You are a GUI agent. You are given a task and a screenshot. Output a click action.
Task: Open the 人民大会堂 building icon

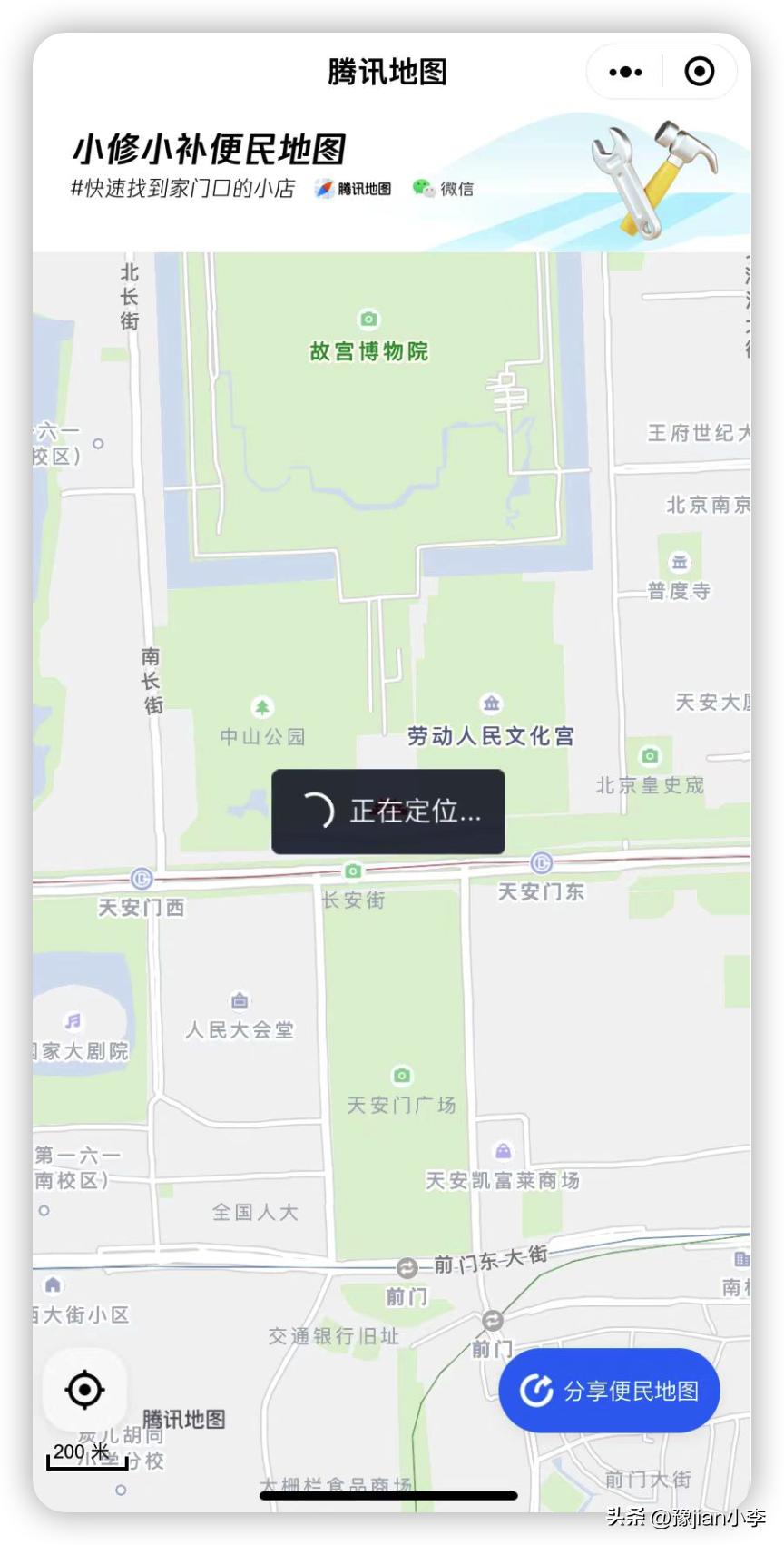click(x=239, y=999)
